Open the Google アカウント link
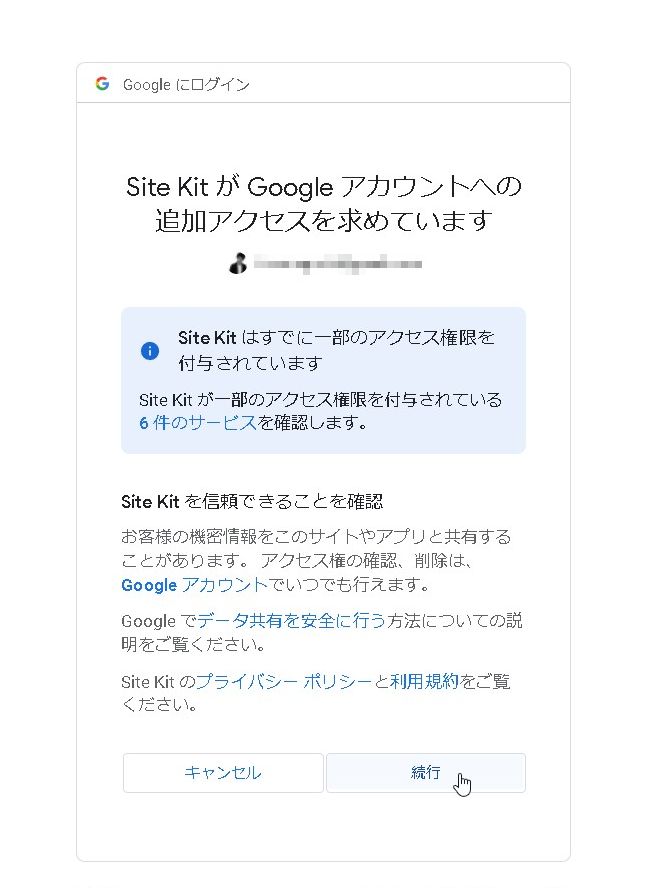Image resolution: width=645 pixels, height=888 pixels. [194, 585]
